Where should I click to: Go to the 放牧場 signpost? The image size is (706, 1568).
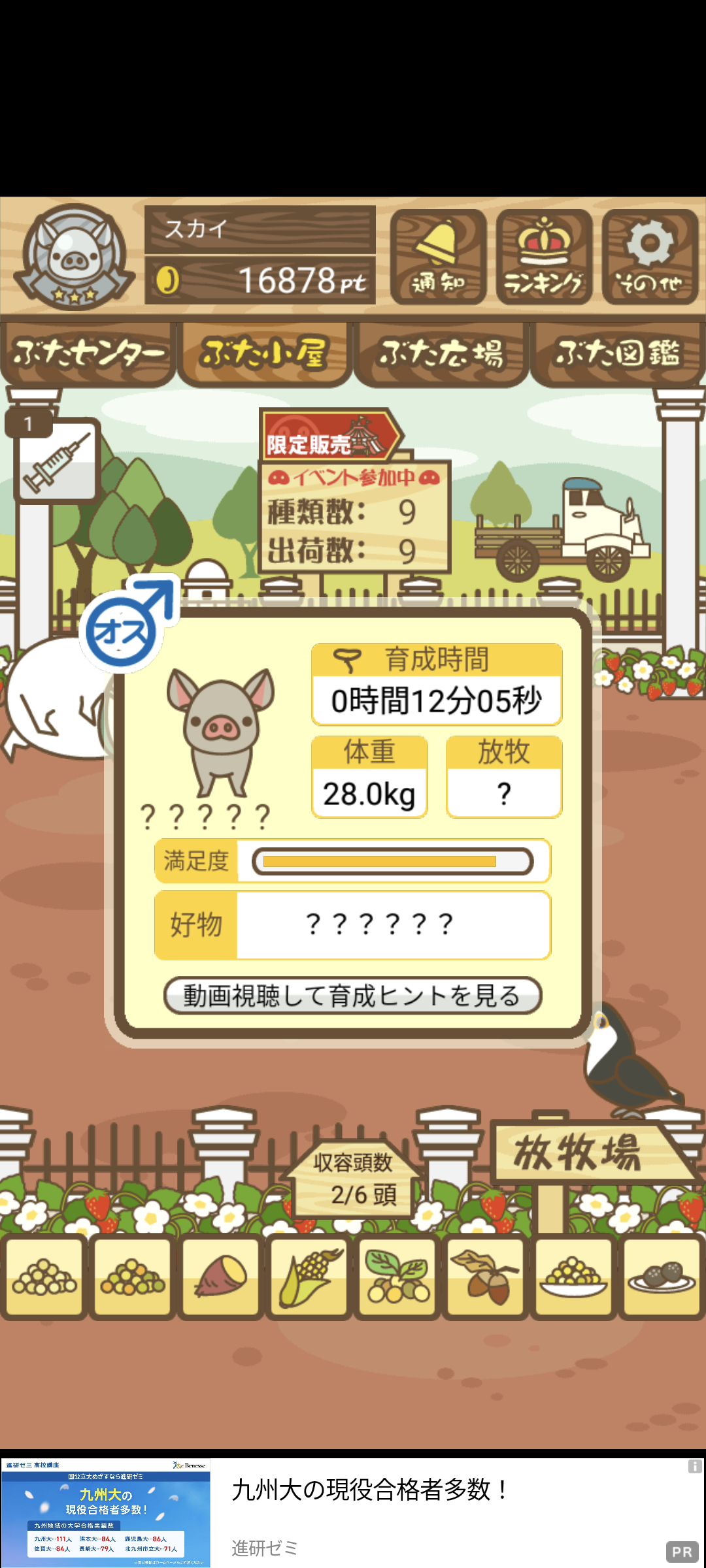588,1152
